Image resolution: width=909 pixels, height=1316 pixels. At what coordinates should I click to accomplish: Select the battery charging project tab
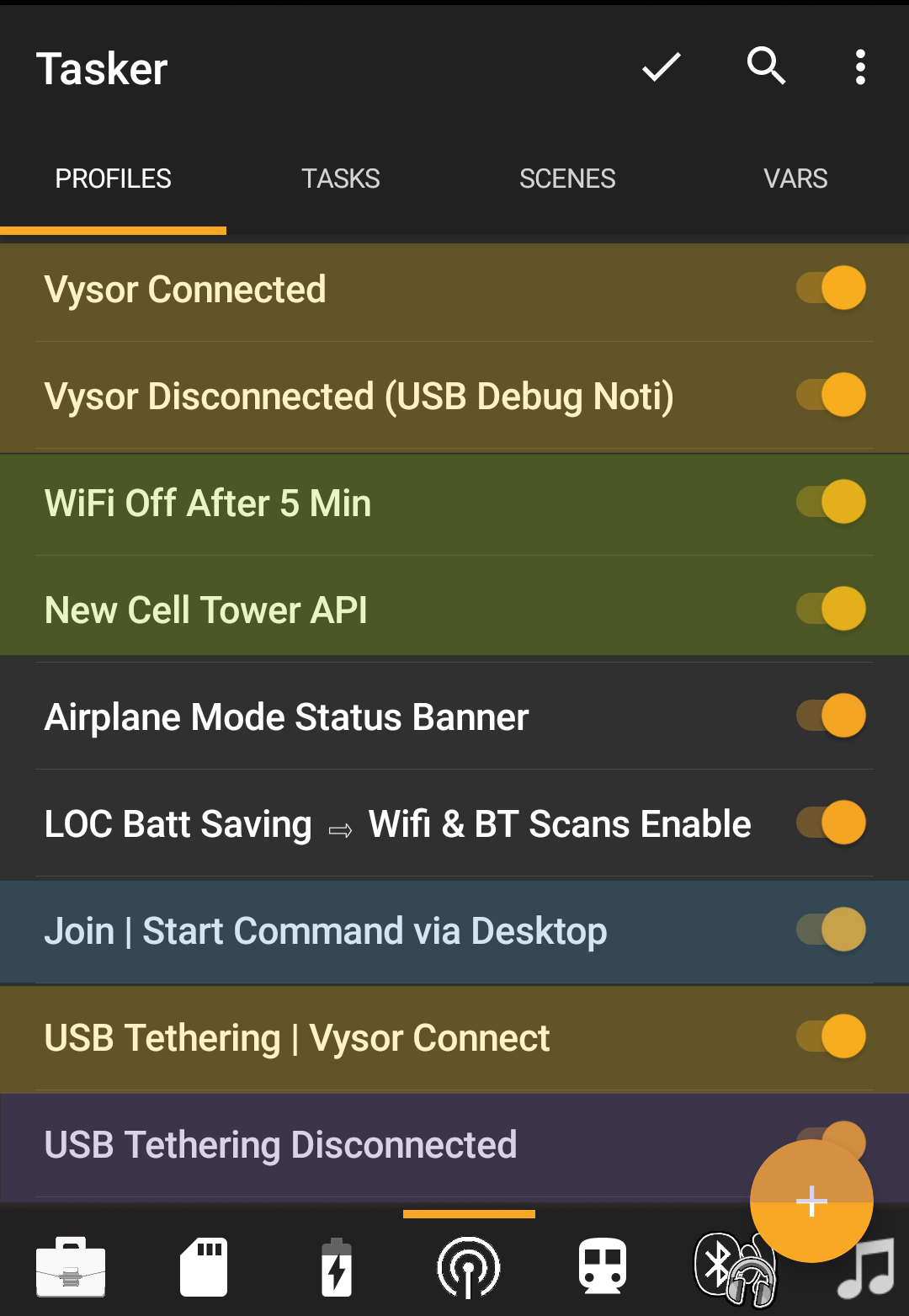pos(337,1267)
